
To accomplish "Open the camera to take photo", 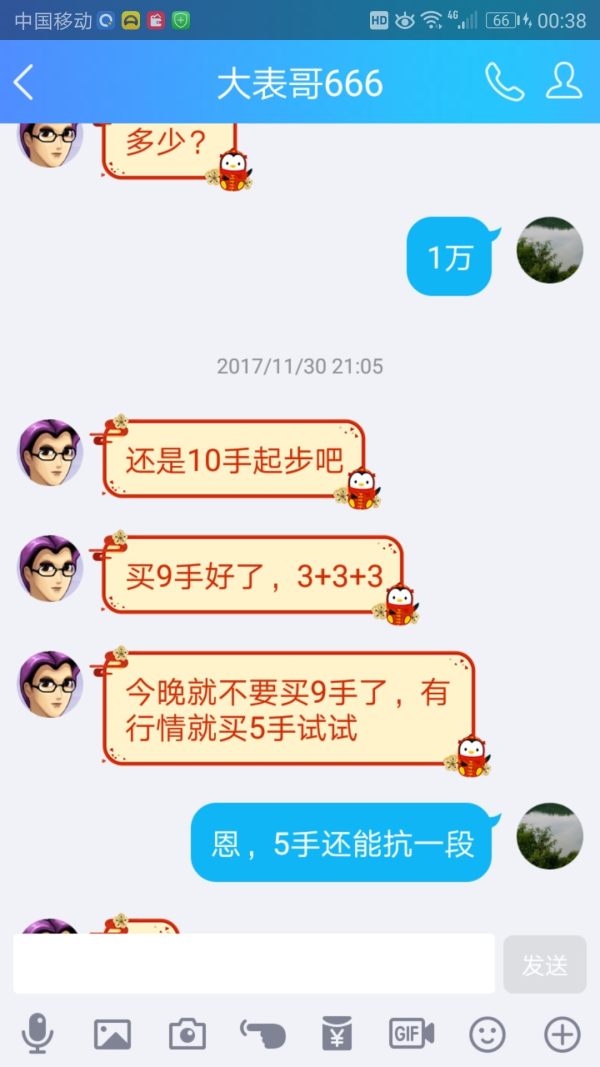I will [x=187, y=1034].
